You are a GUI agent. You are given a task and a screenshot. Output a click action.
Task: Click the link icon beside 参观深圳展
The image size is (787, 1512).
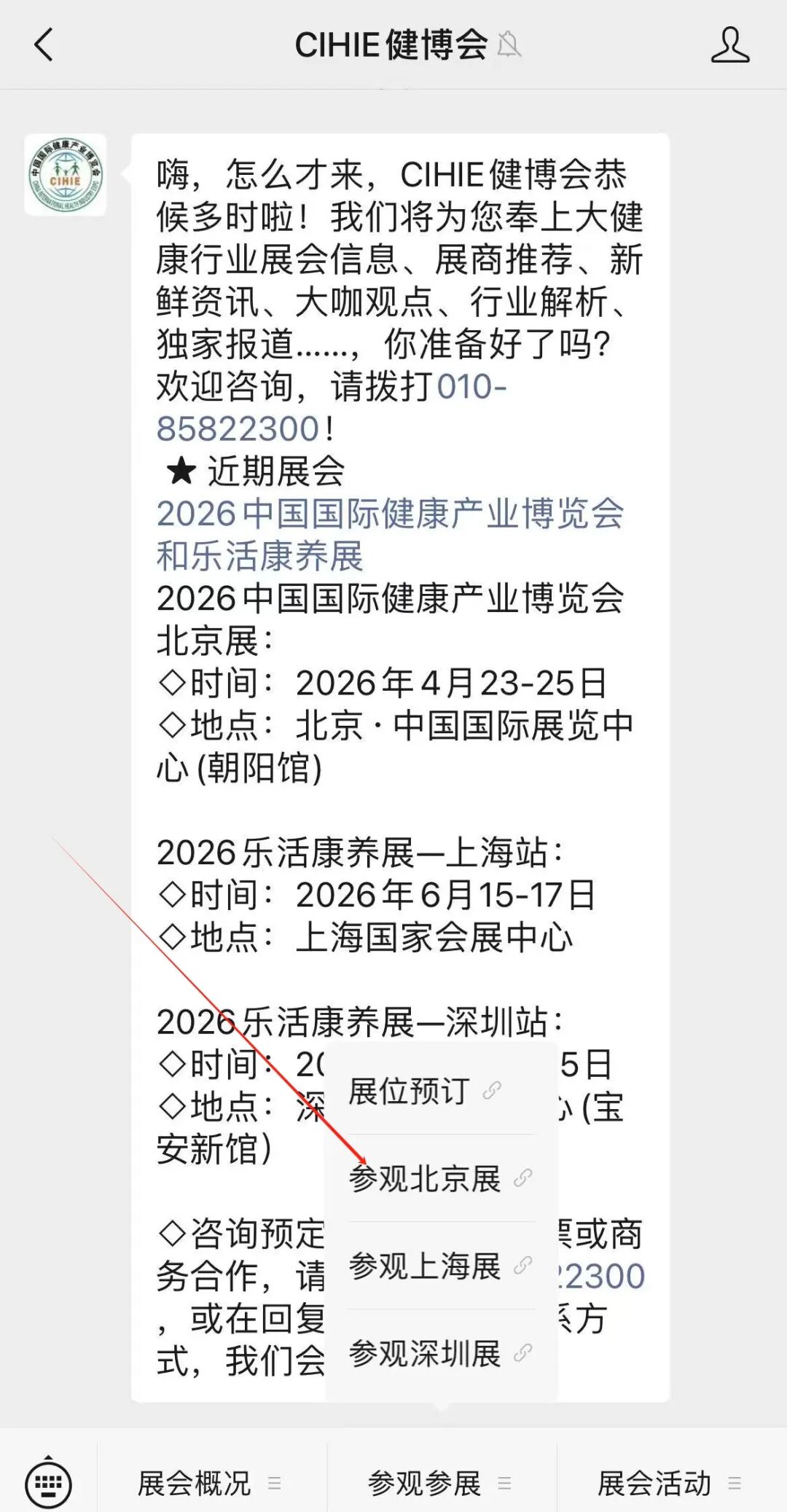point(522,1353)
